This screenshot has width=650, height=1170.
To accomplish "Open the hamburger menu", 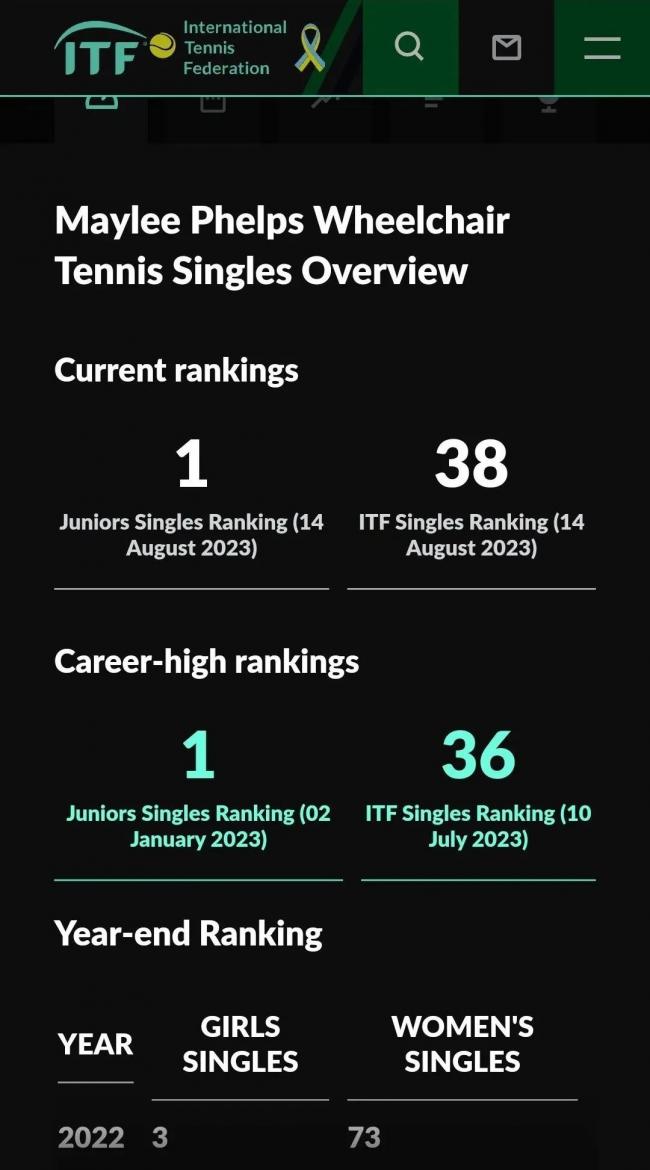I will (601, 48).
